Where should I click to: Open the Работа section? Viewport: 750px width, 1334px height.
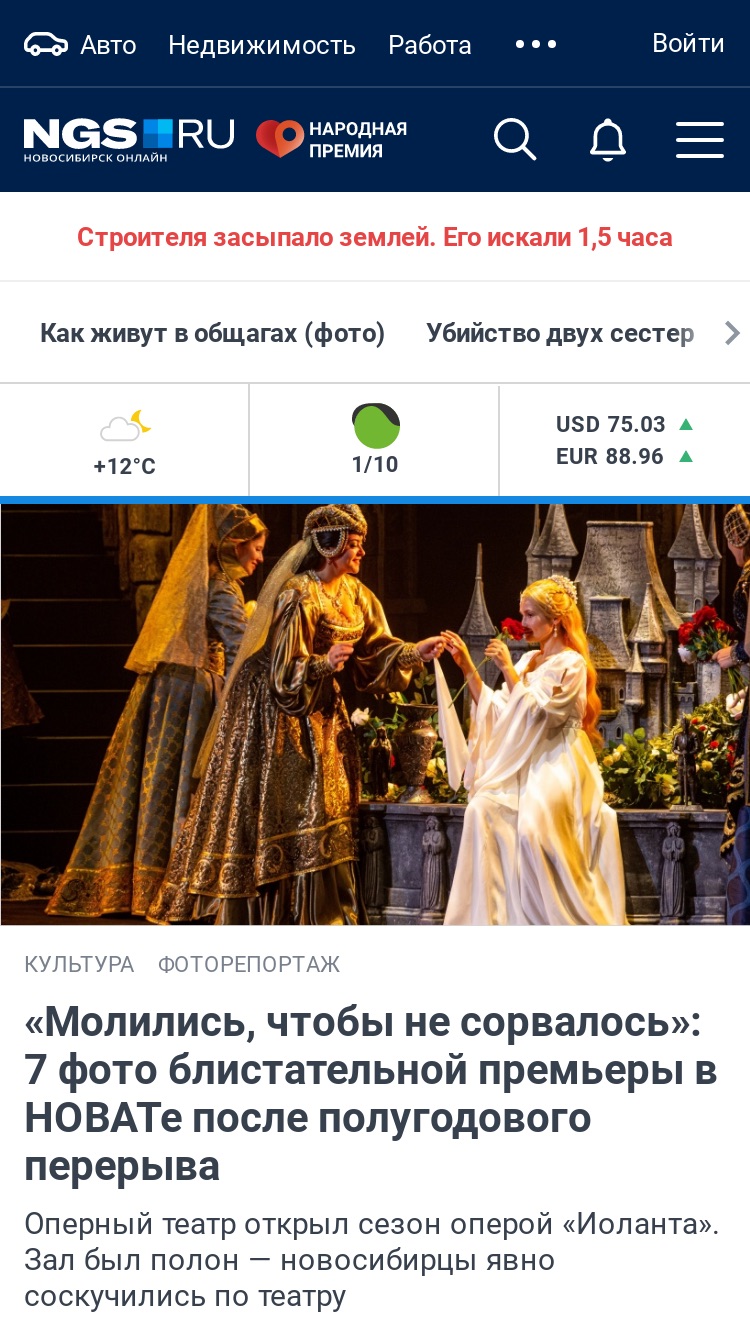click(430, 45)
